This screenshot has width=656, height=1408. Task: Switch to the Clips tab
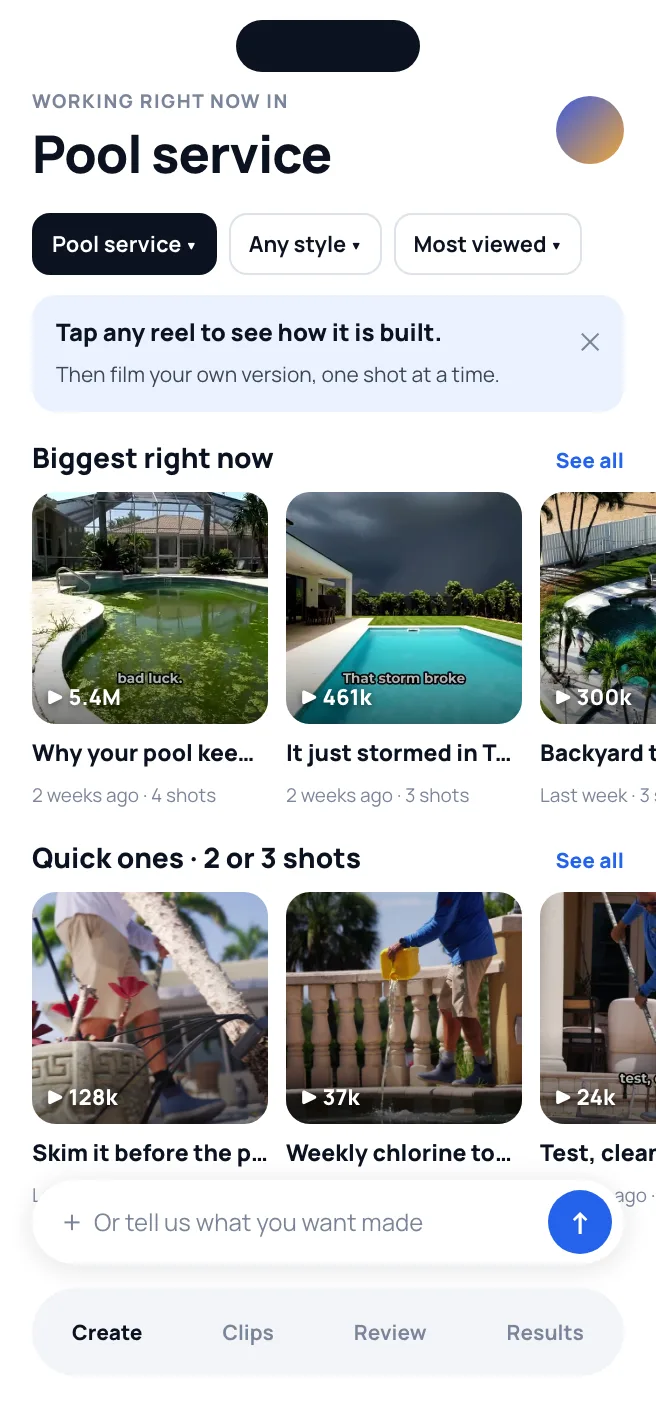click(248, 1333)
